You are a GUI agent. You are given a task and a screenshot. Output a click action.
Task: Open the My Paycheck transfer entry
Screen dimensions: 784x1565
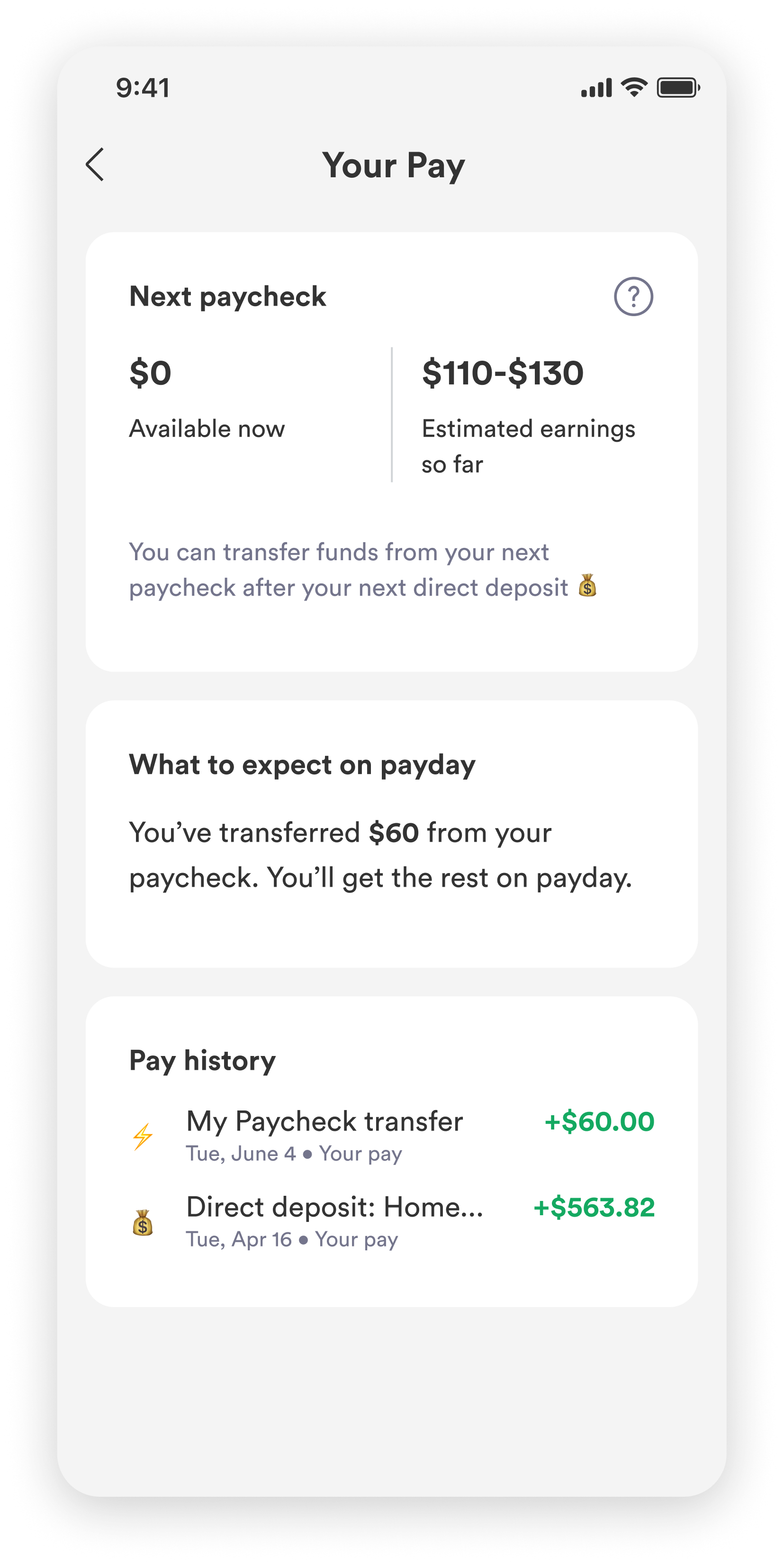point(392,1135)
